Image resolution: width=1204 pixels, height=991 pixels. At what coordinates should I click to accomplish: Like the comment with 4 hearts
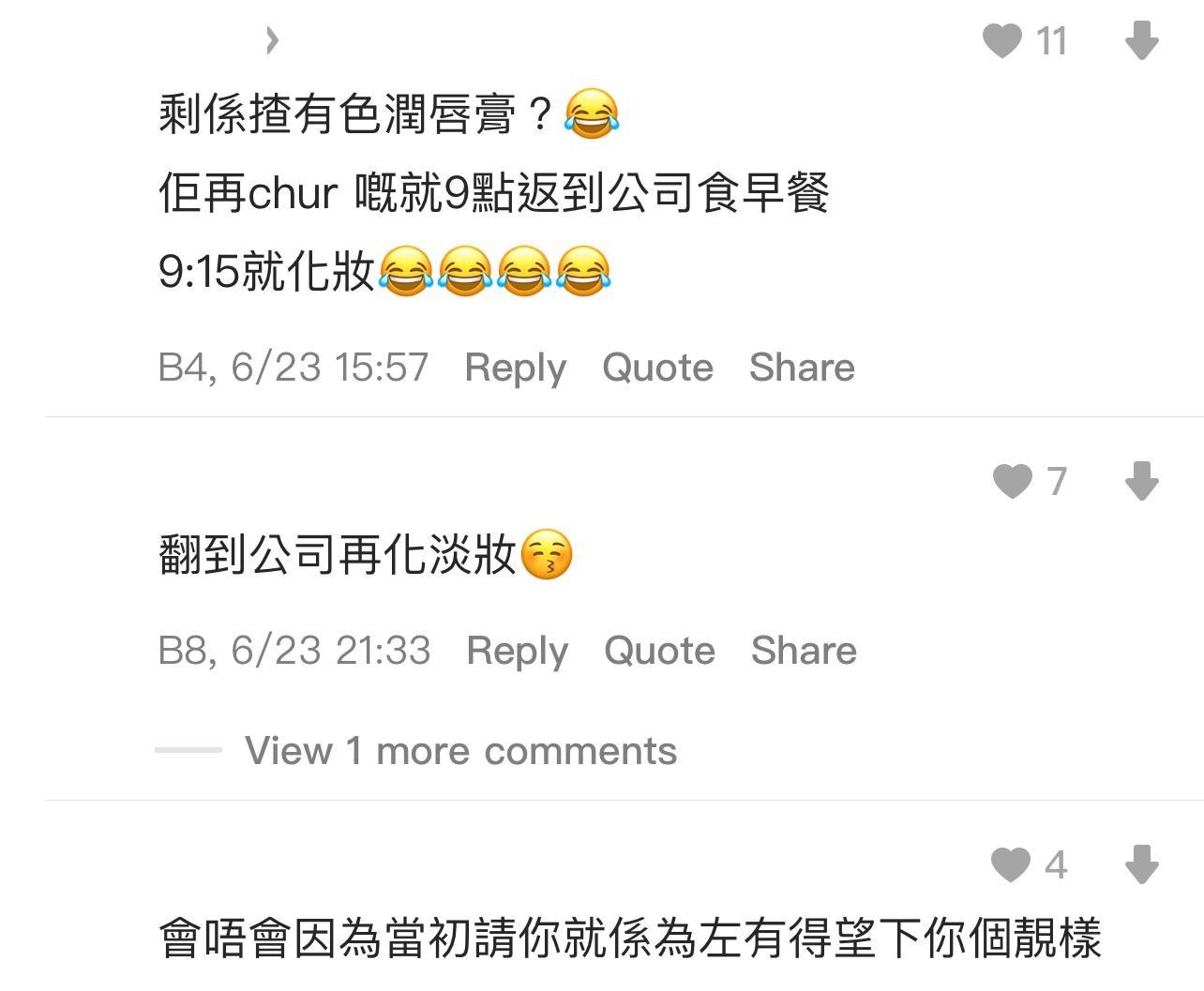click(1010, 864)
